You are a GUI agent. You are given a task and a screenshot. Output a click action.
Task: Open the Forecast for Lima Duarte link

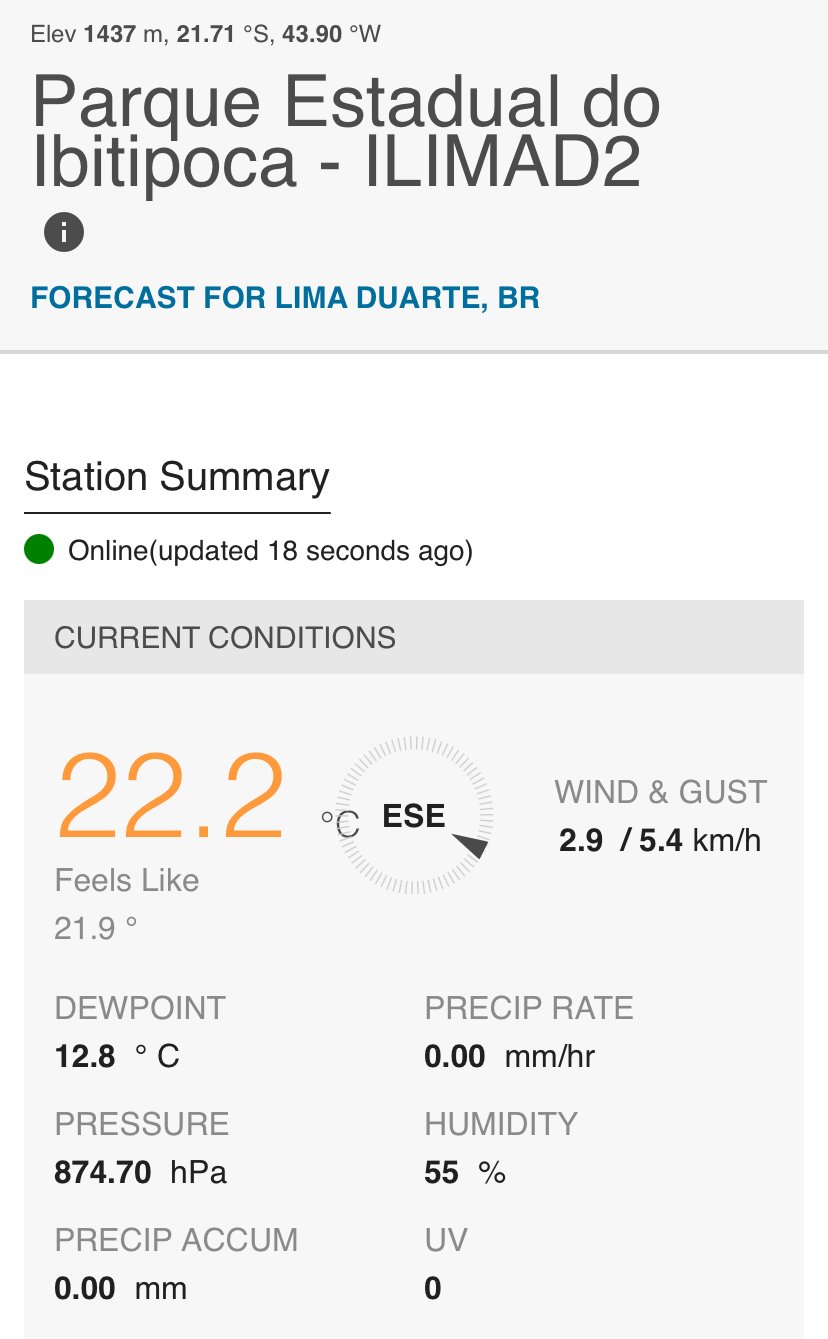point(285,298)
